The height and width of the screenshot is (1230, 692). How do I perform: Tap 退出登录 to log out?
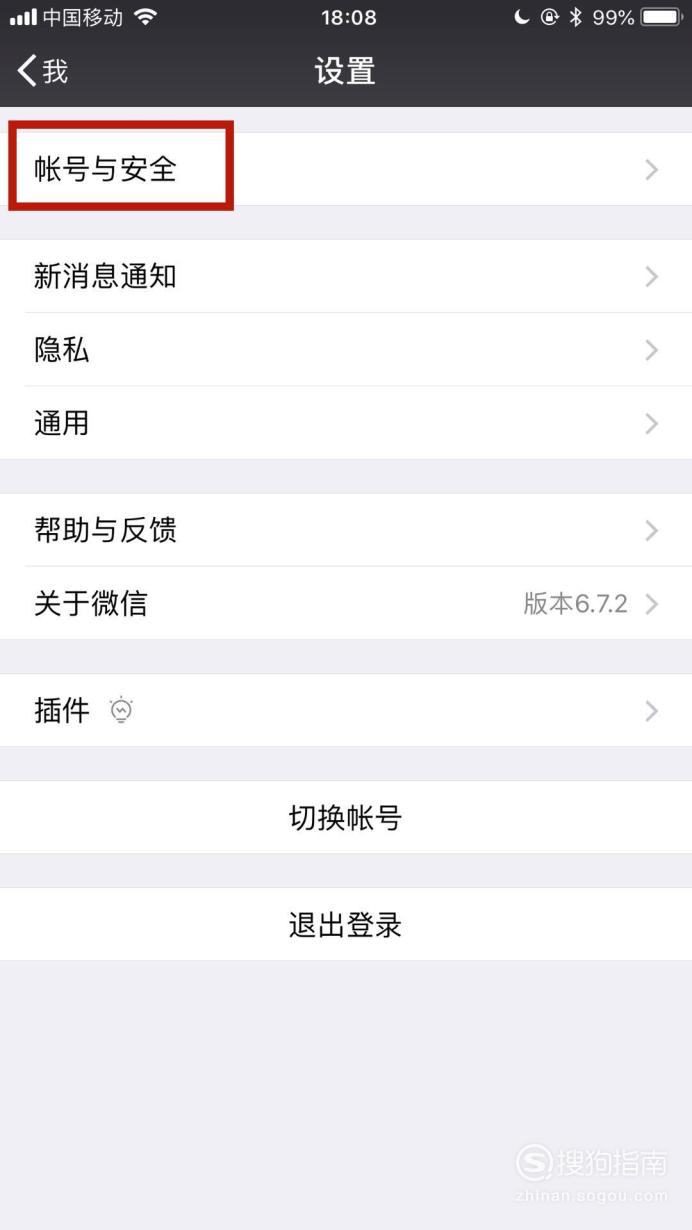point(346,925)
